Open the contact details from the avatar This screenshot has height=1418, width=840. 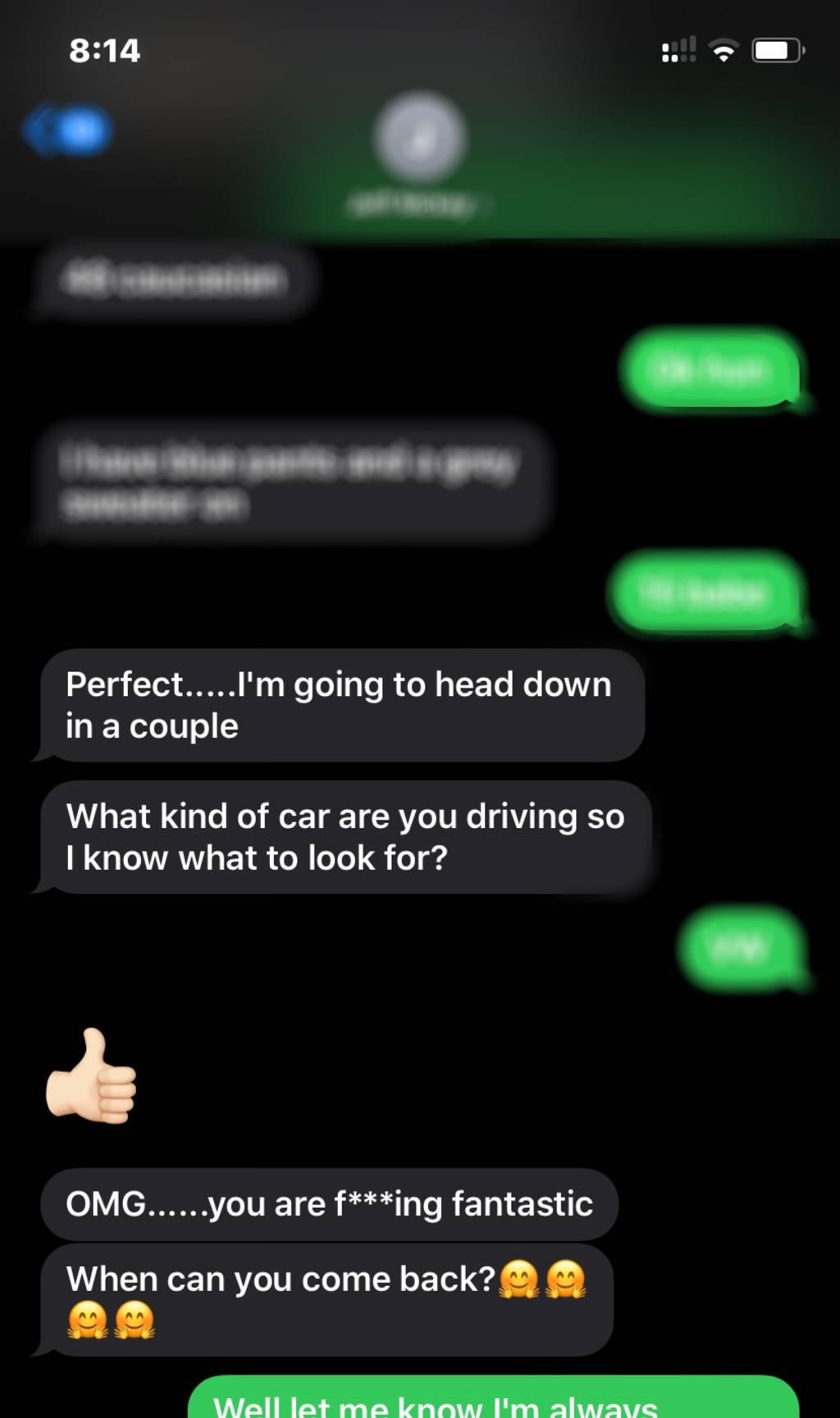(x=420, y=138)
